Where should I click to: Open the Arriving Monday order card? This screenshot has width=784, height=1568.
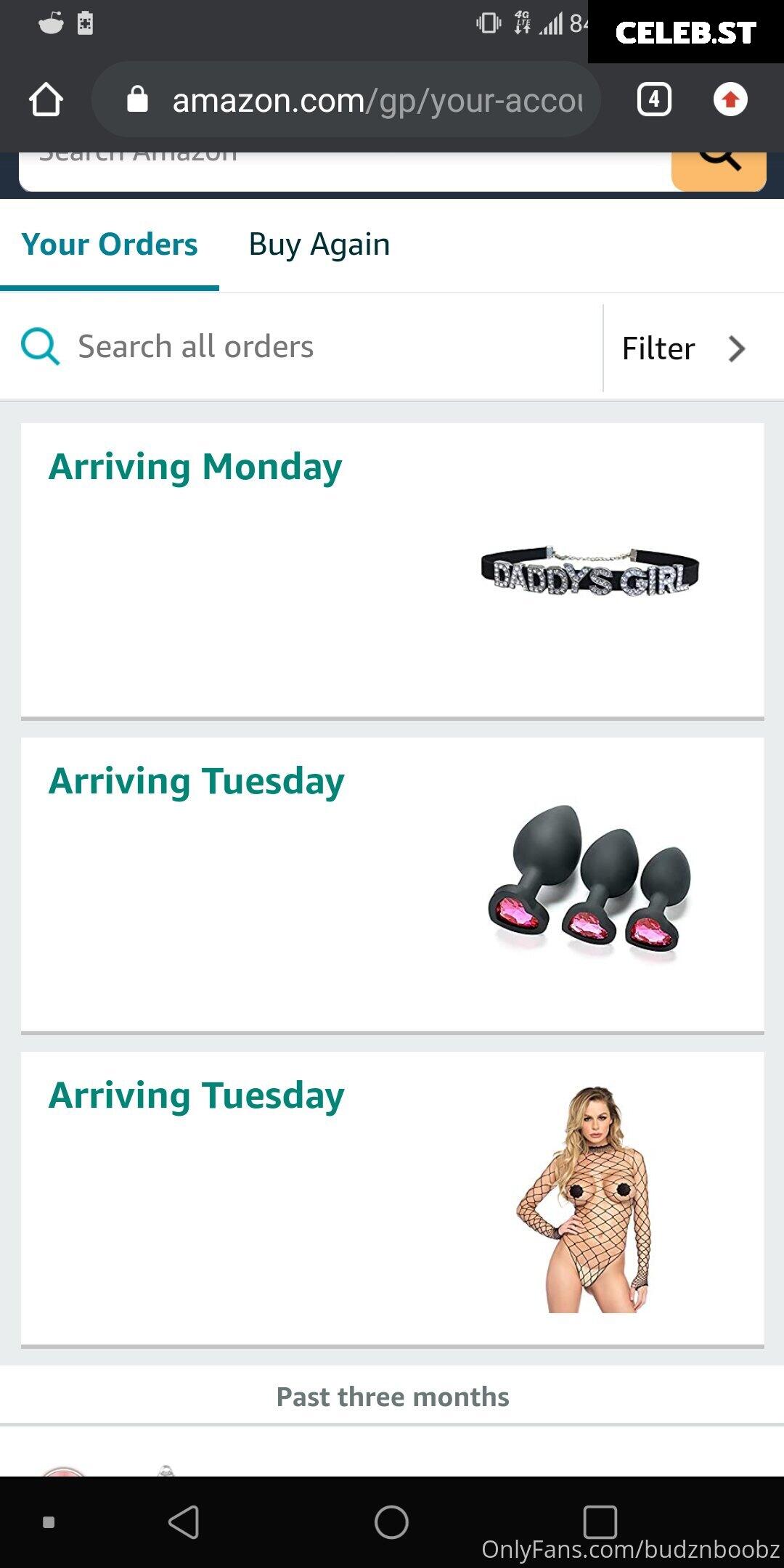pos(393,571)
